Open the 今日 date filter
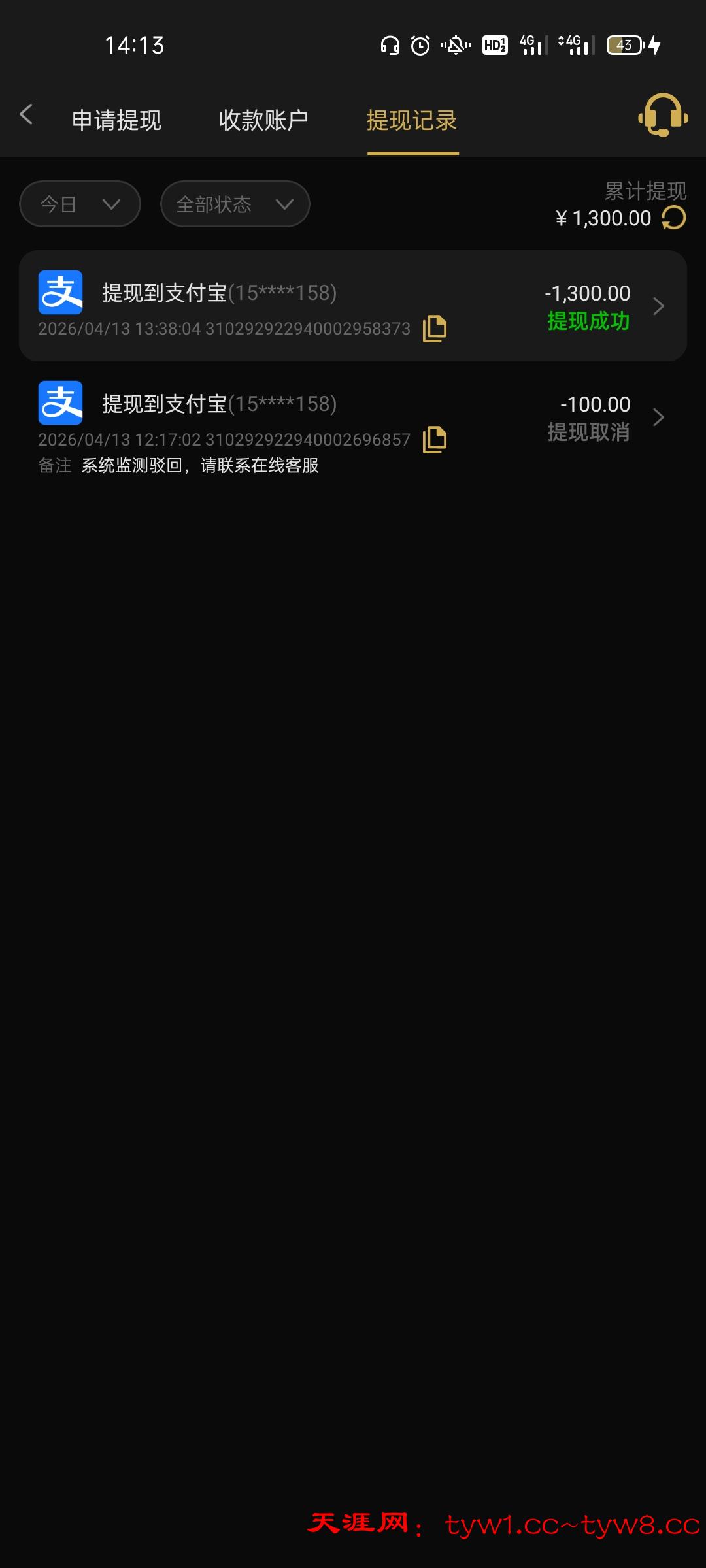Viewport: 706px width, 1568px height. [79, 203]
